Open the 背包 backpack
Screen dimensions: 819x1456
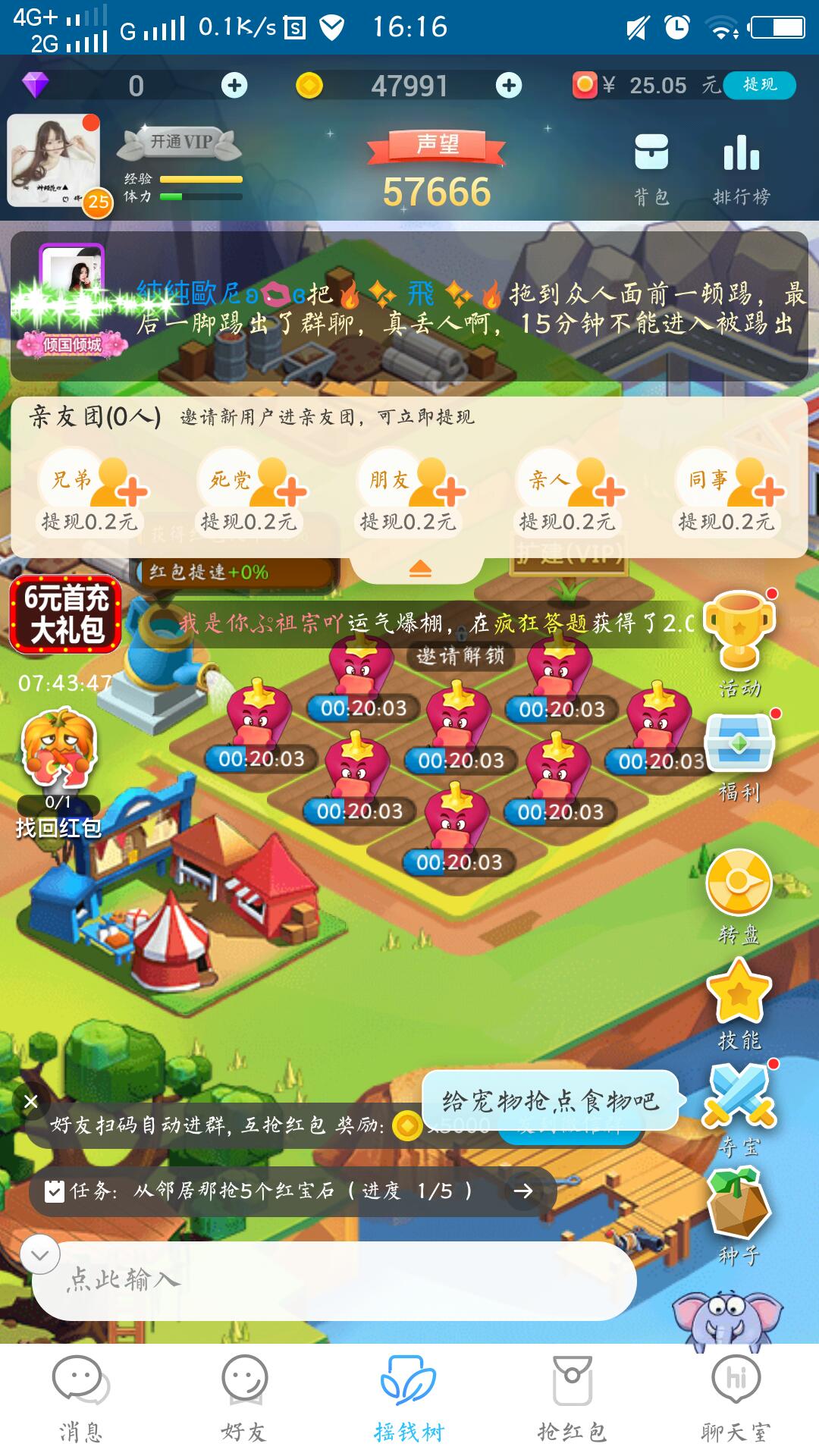651,168
